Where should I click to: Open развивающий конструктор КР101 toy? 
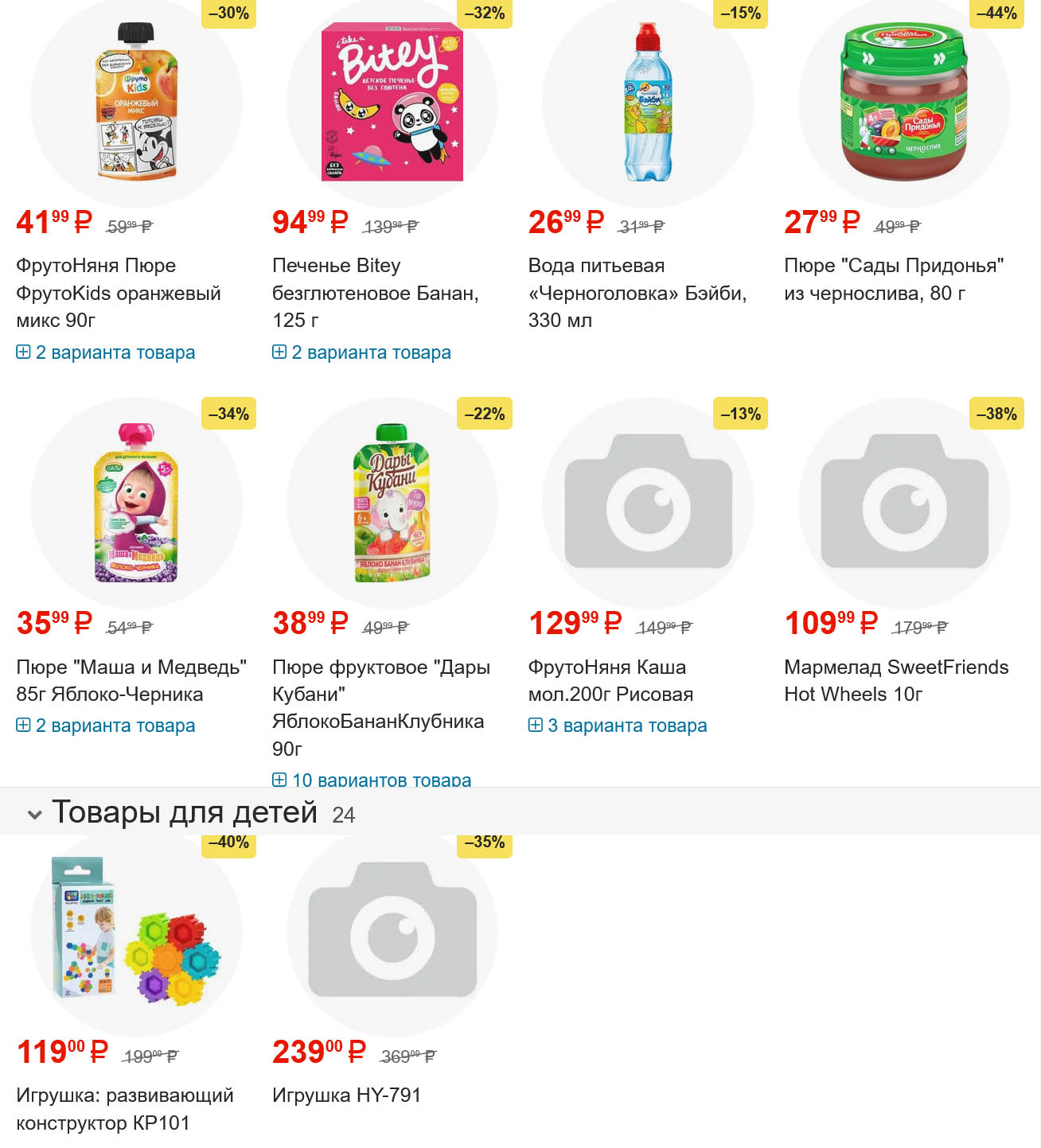pos(125,1108)
